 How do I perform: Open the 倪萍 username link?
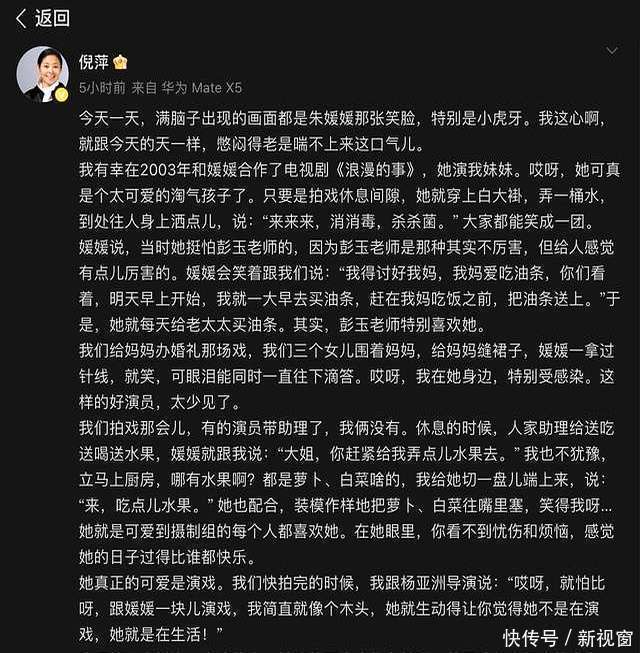(94, 62)
